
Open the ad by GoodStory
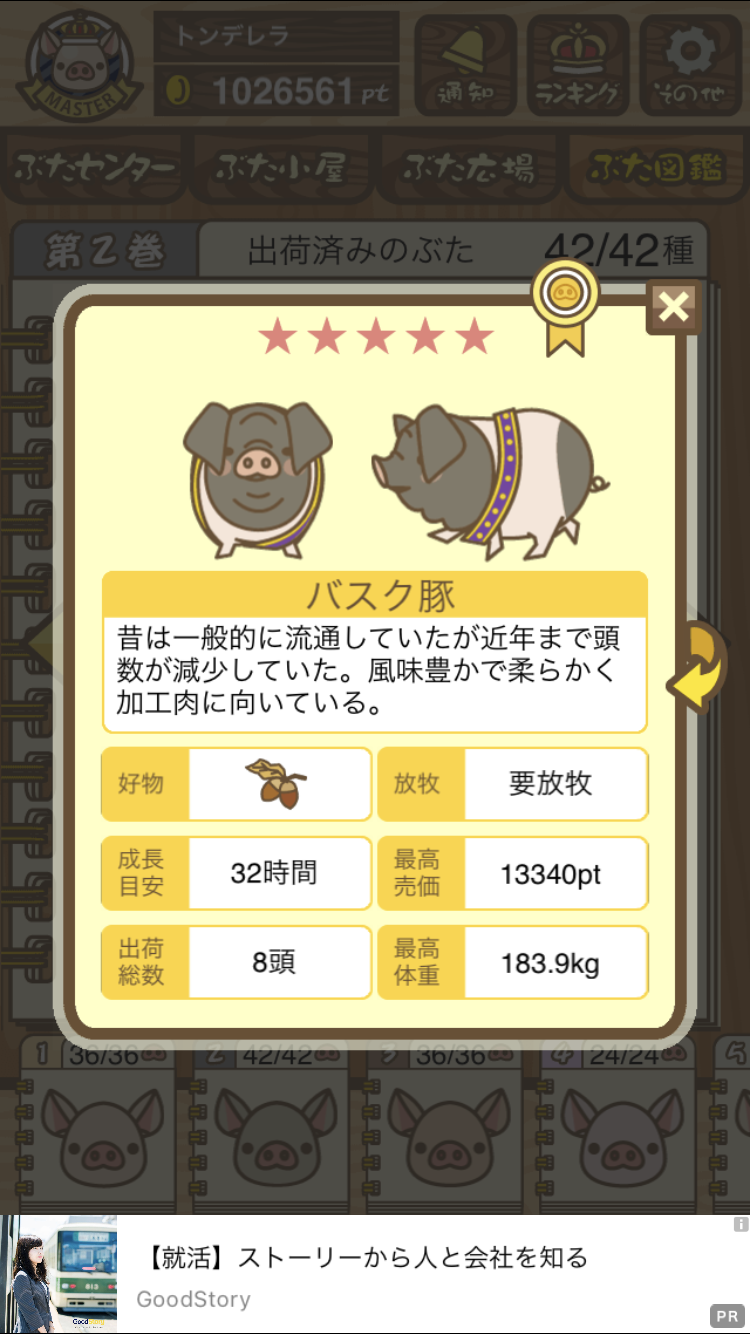pyautogui.click(x=375, y=1274)
